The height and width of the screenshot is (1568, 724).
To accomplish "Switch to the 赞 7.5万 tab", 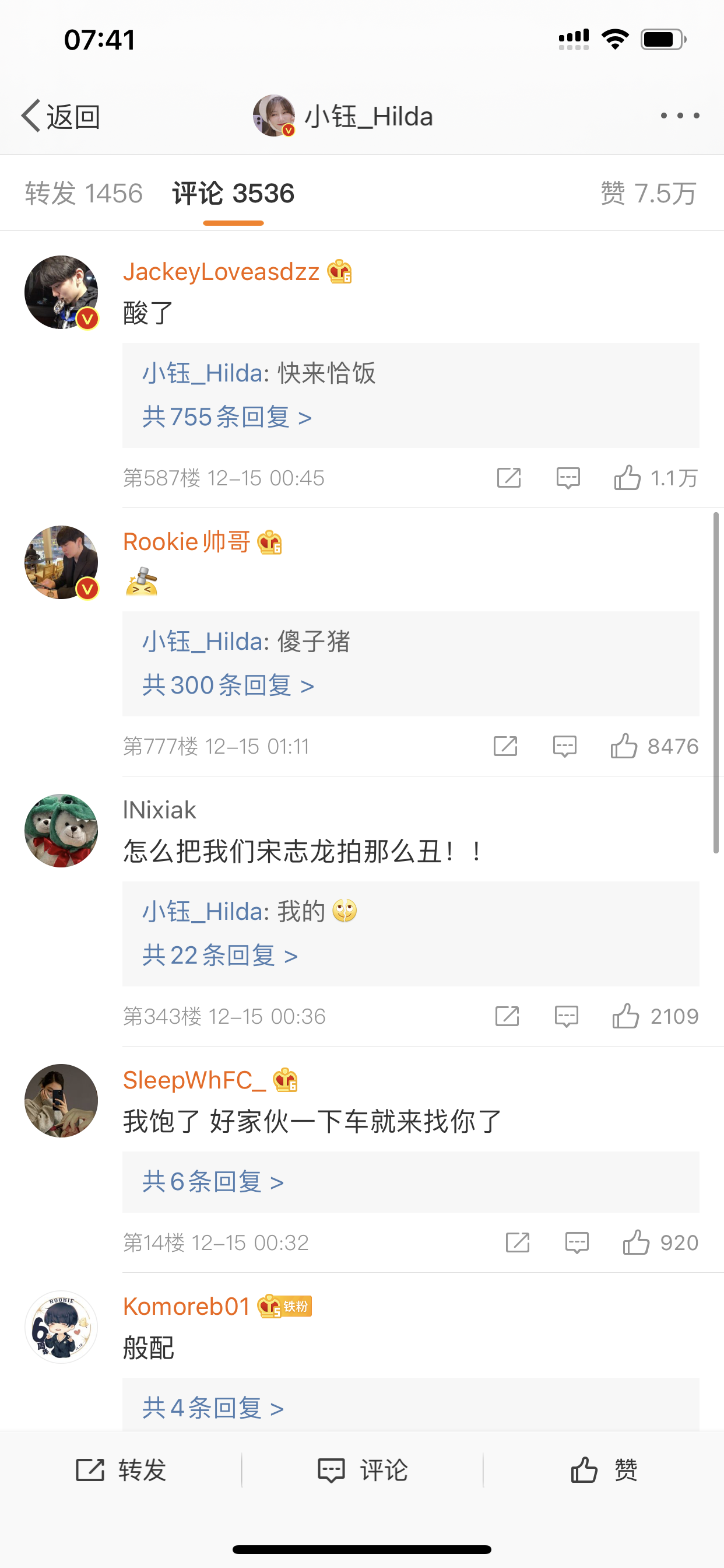I will (x=648, y=194).
